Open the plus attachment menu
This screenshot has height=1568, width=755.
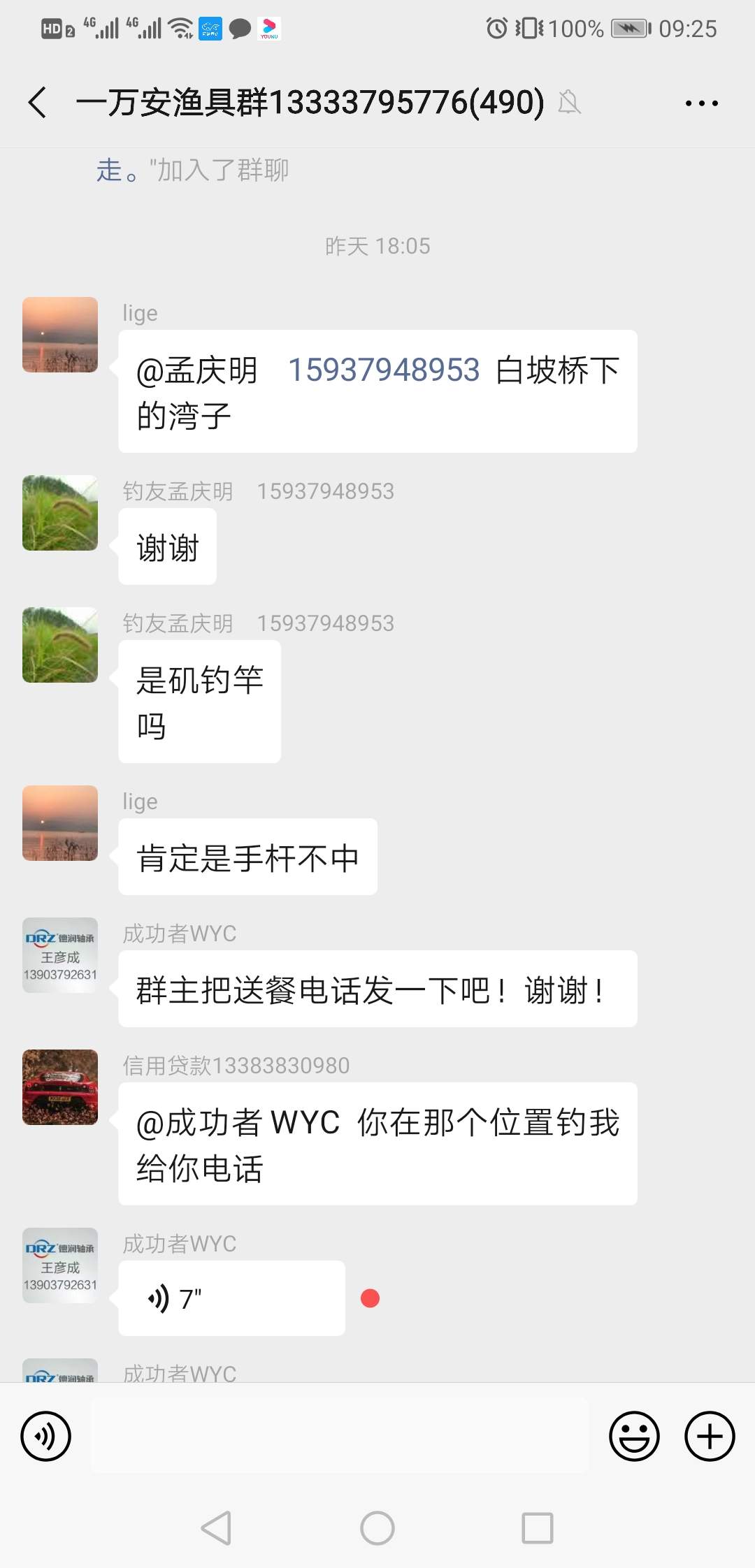pyautogui.click(x=710, y=1437)
